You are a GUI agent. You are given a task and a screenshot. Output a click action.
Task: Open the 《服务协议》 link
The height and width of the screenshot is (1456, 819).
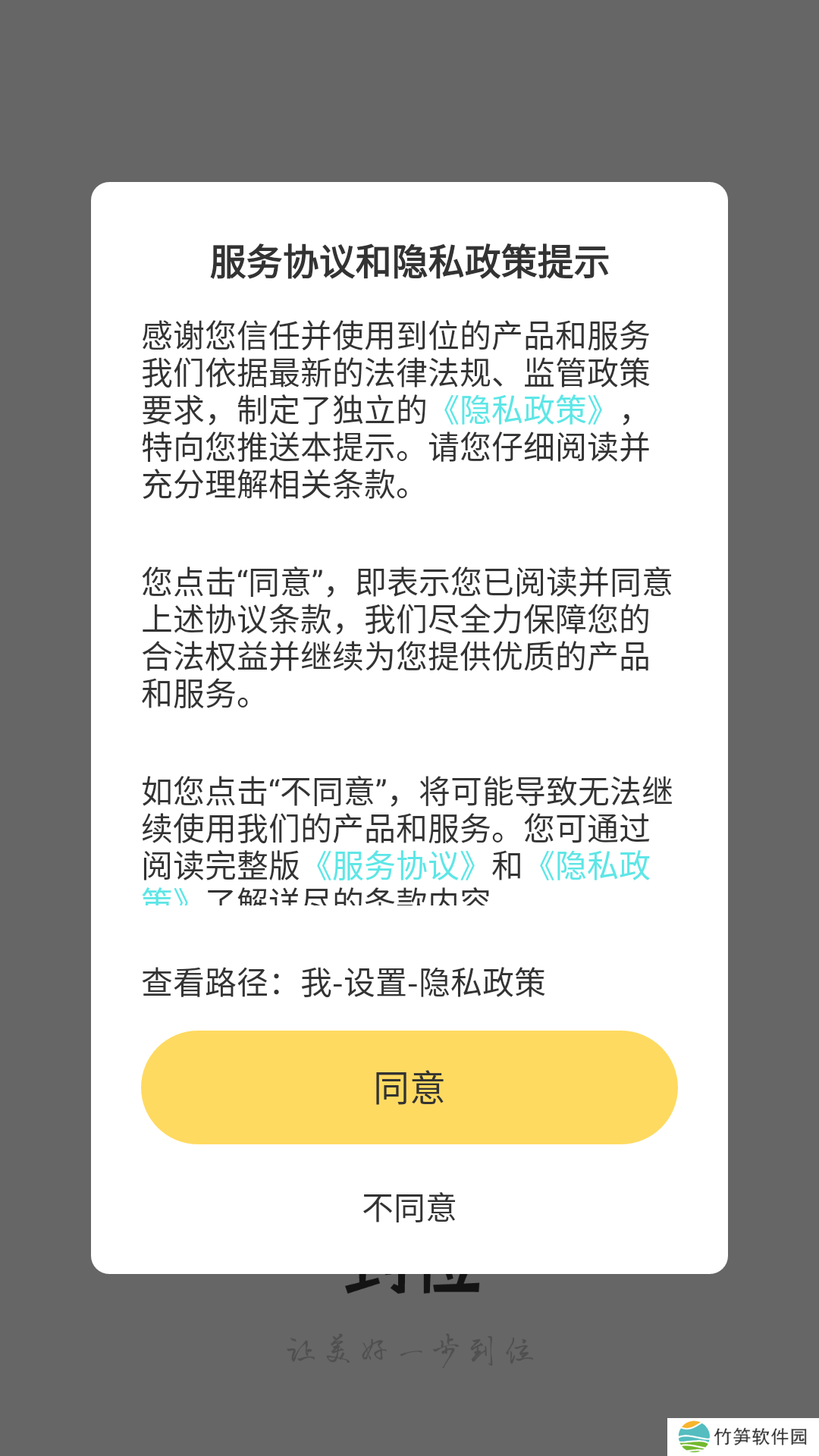[x=395, y=866]
